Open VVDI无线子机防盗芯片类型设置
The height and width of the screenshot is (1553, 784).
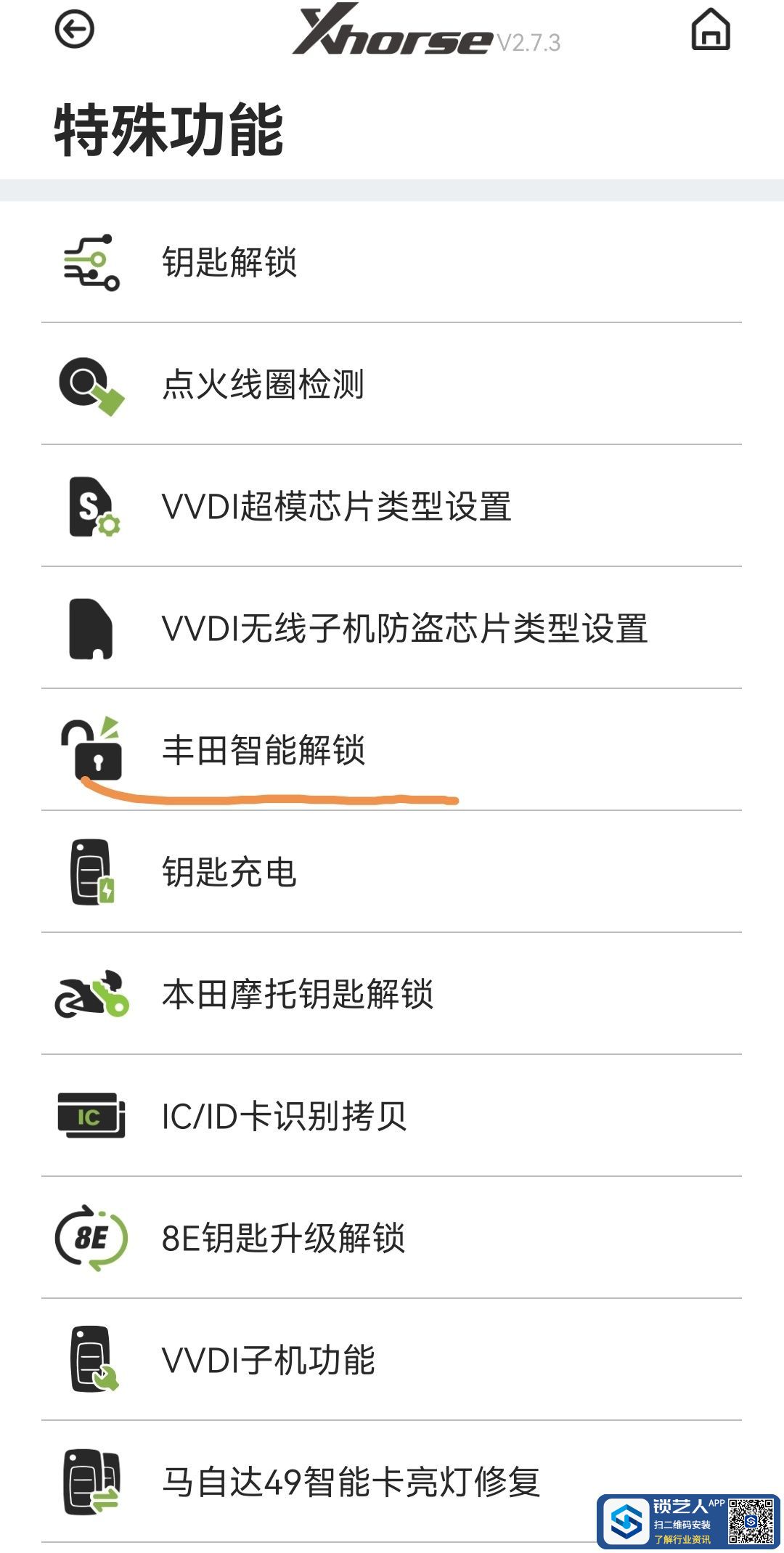[x=404, y=628]
